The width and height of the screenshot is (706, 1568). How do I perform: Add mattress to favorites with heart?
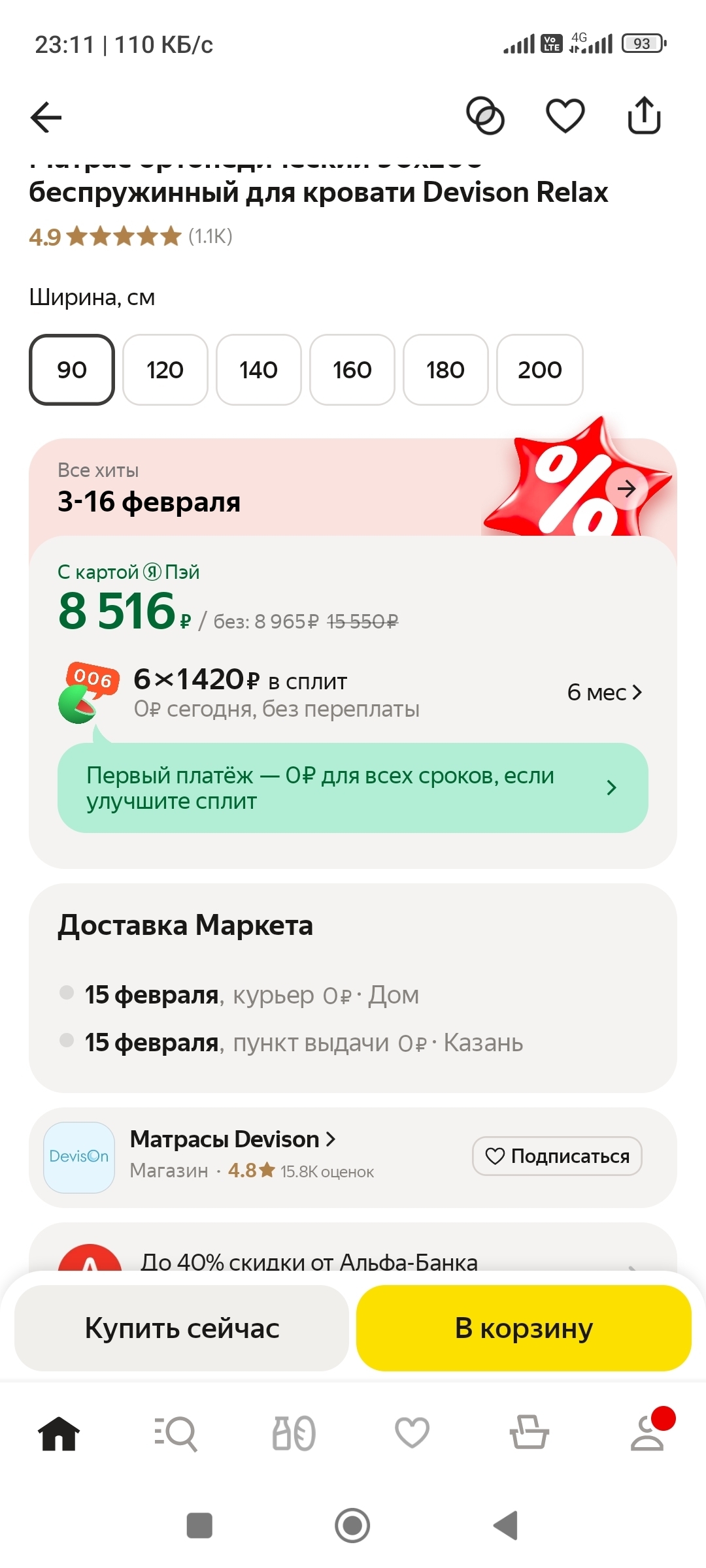coord(565,116)
